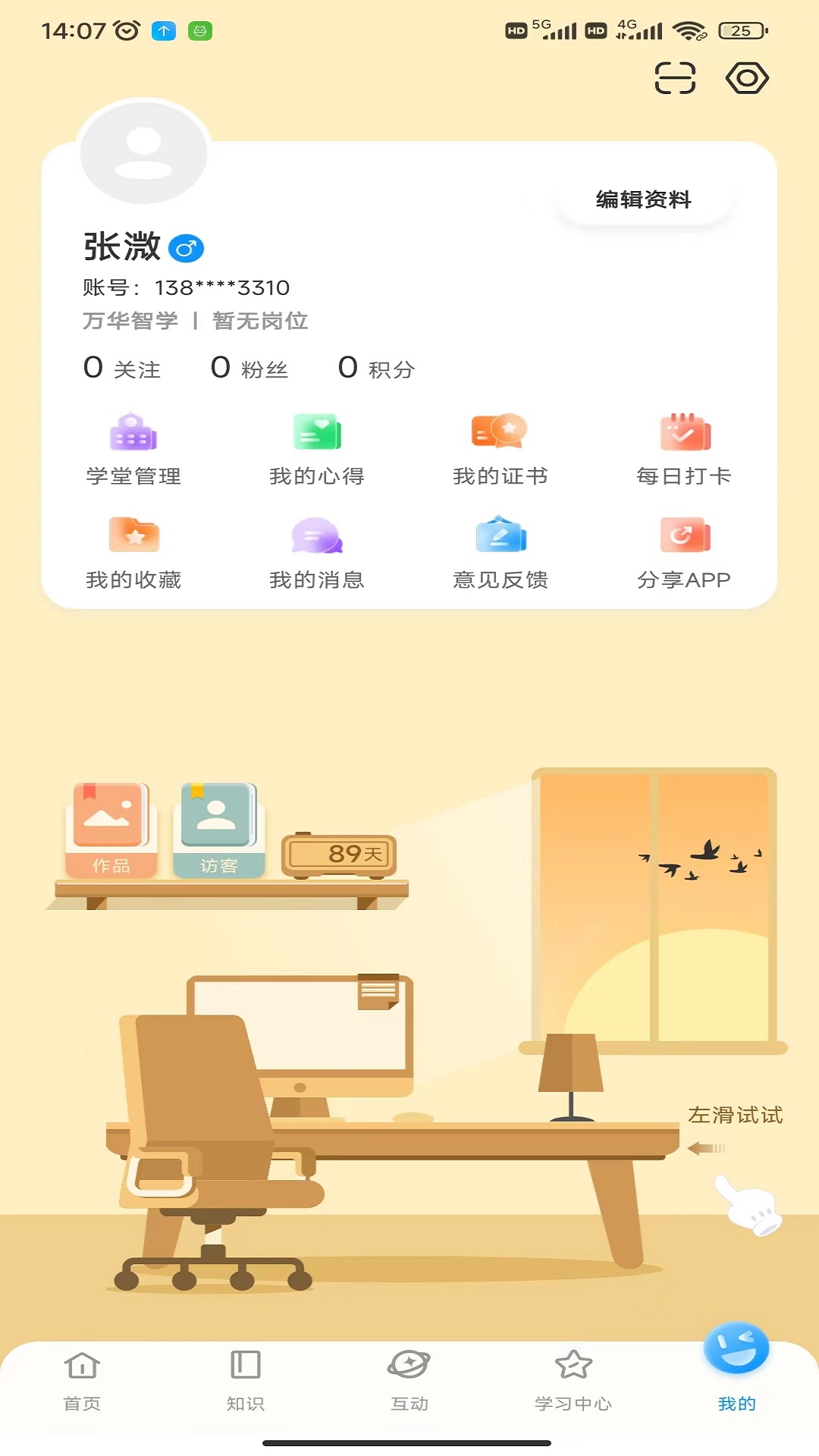The image size is (819, 1456).
Task: Open the scan tool in the top bar
Action: 675,77
